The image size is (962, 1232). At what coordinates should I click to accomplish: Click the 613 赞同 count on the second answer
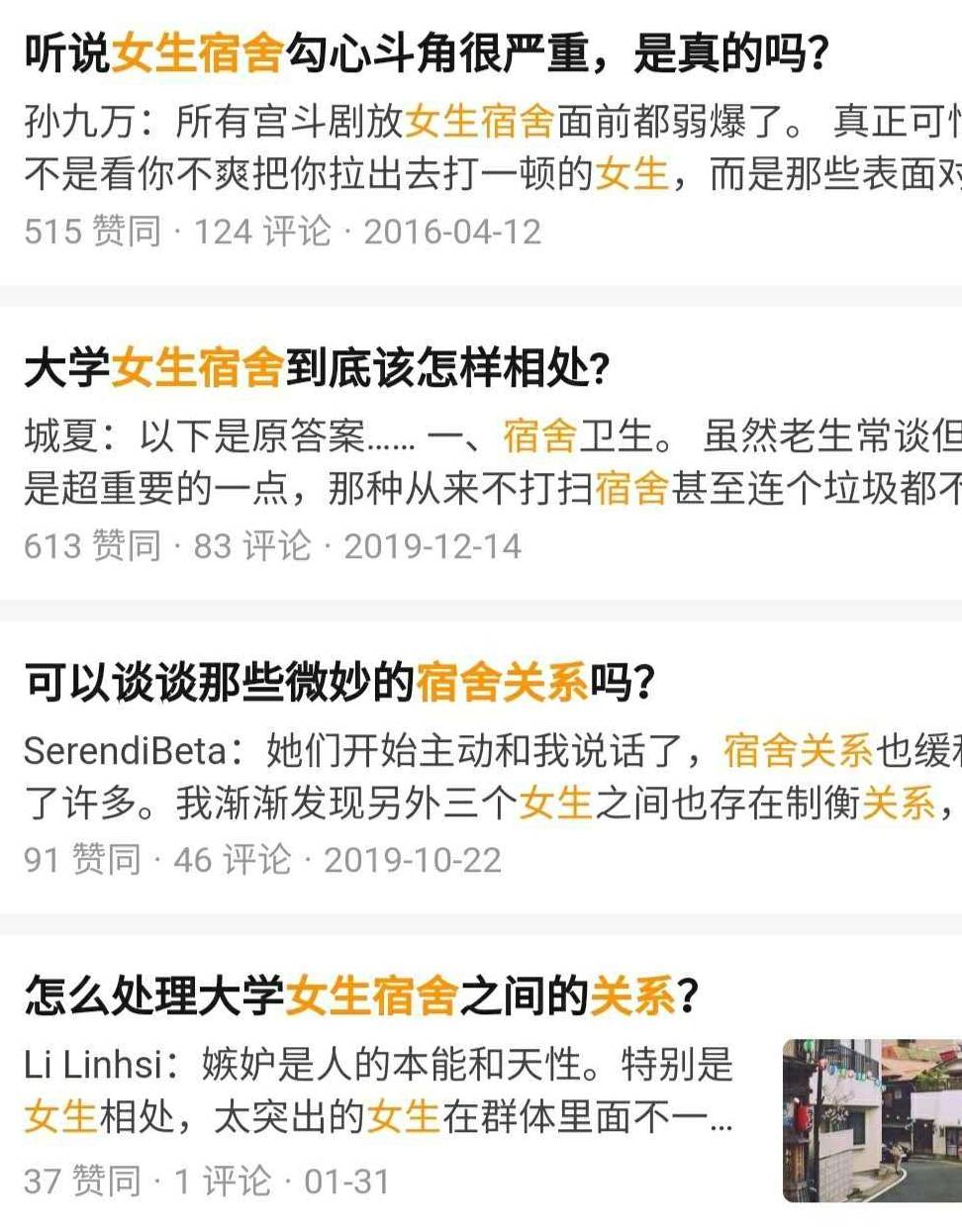coord(77,543)
